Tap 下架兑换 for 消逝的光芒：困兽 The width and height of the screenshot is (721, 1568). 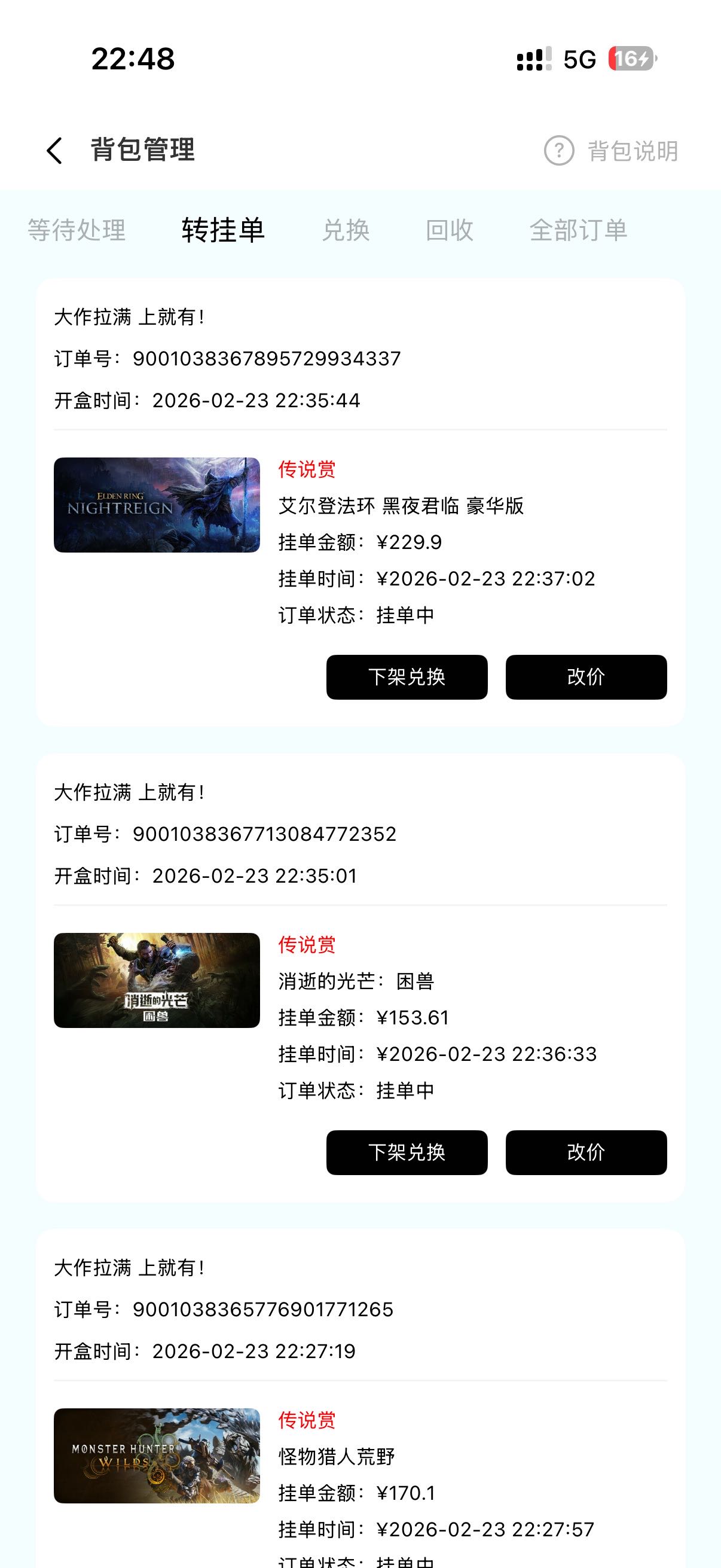click(407, 1152)
